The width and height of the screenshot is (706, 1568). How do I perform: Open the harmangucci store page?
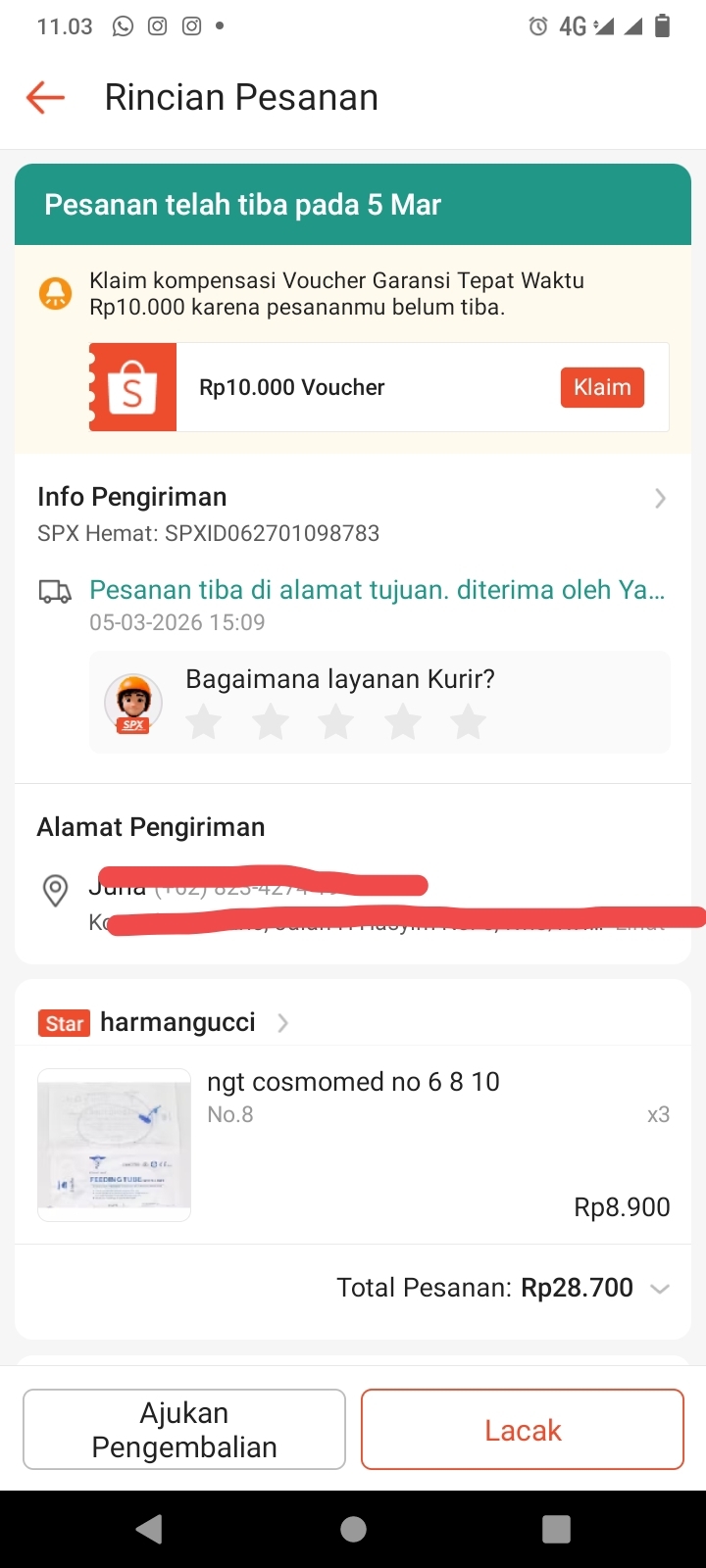(x=176, y=1022)
